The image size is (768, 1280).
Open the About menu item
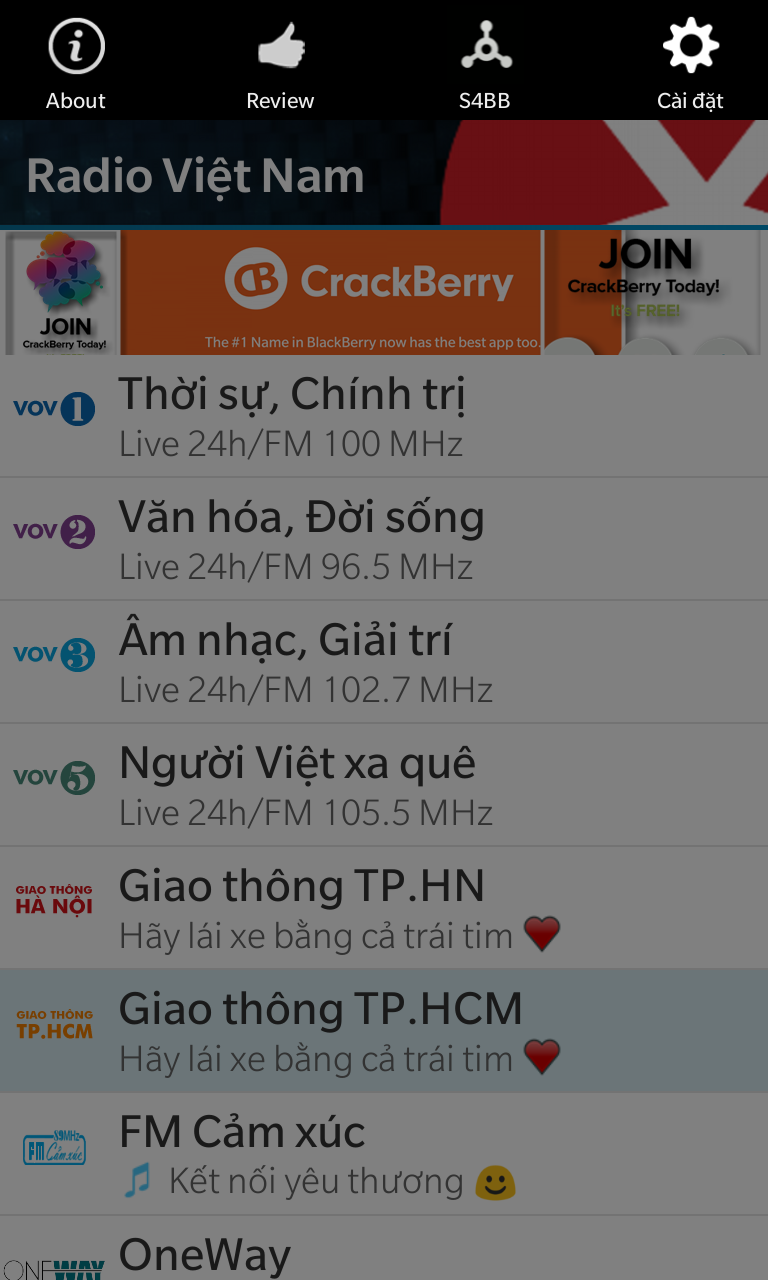pyautogui.click(x=76, y=62)
